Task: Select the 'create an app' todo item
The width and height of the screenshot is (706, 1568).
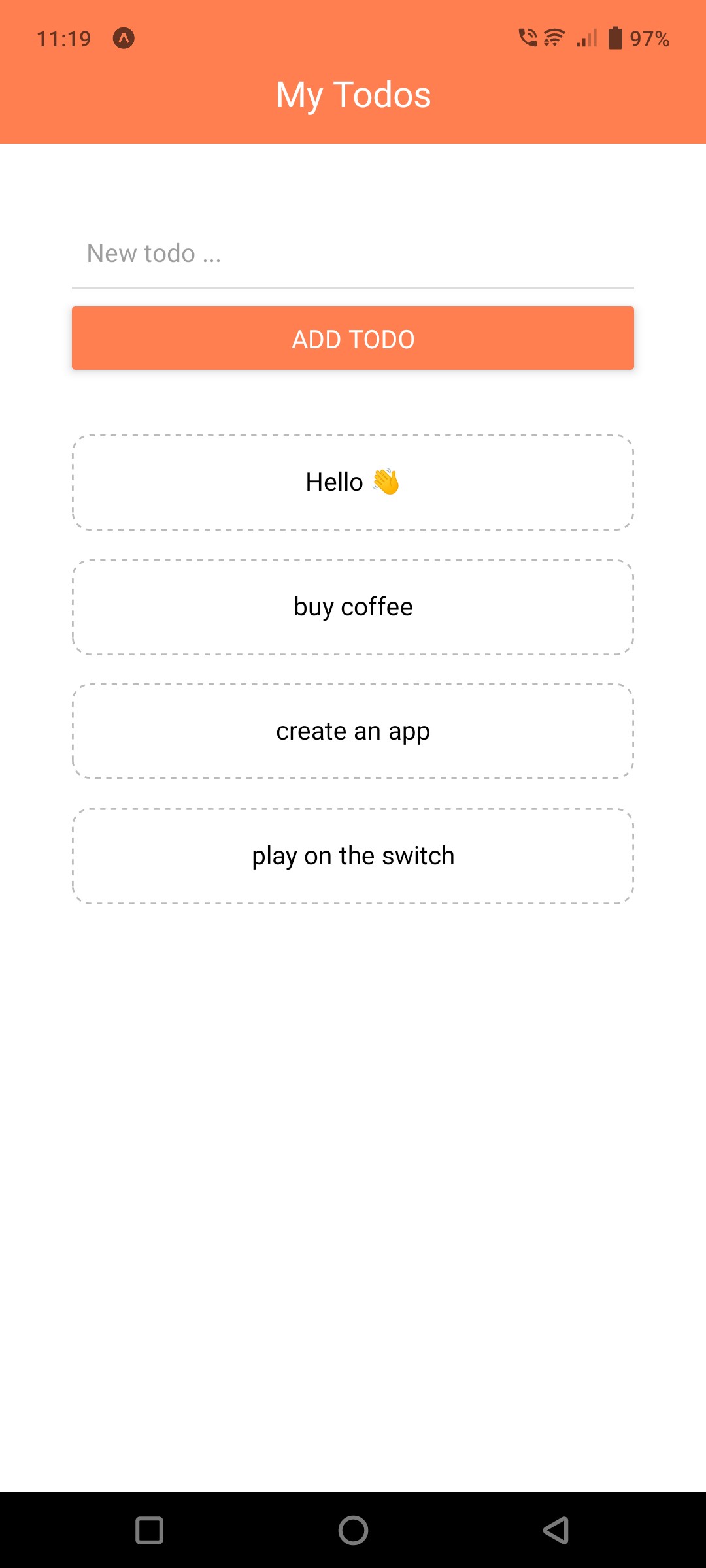Action: pos(353,730)
